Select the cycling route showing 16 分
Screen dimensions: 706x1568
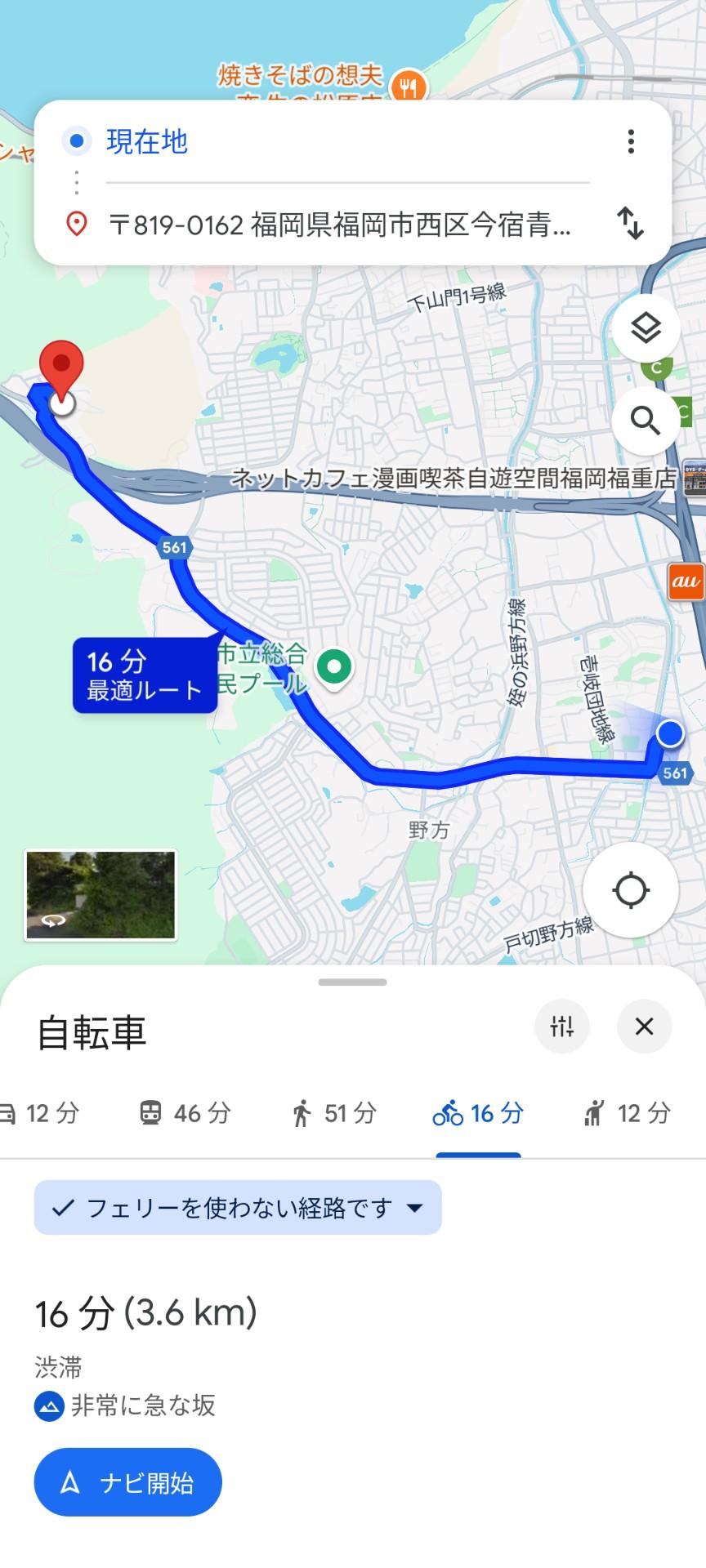(x=478, y=1113)
